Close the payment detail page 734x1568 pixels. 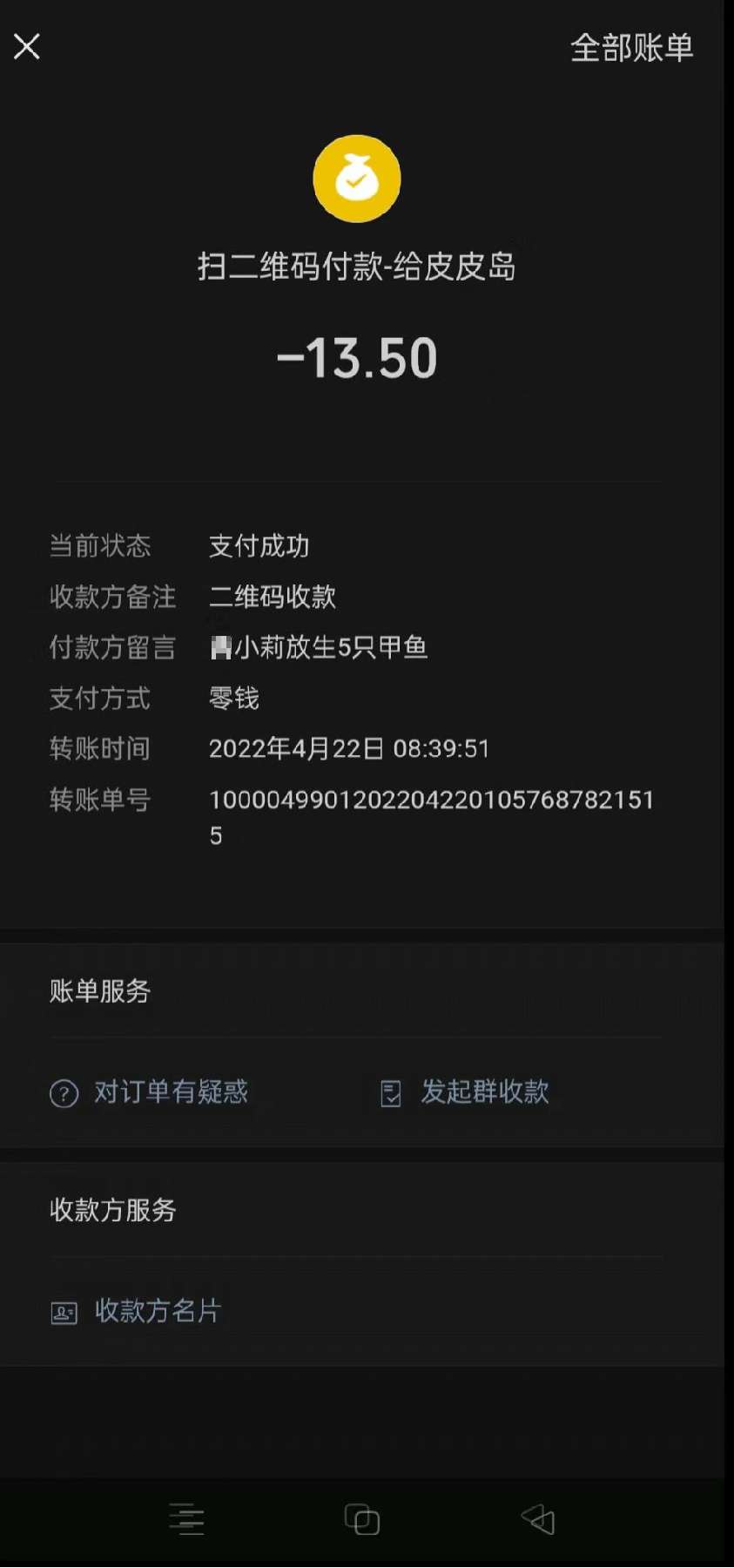[x=27, y=47]
